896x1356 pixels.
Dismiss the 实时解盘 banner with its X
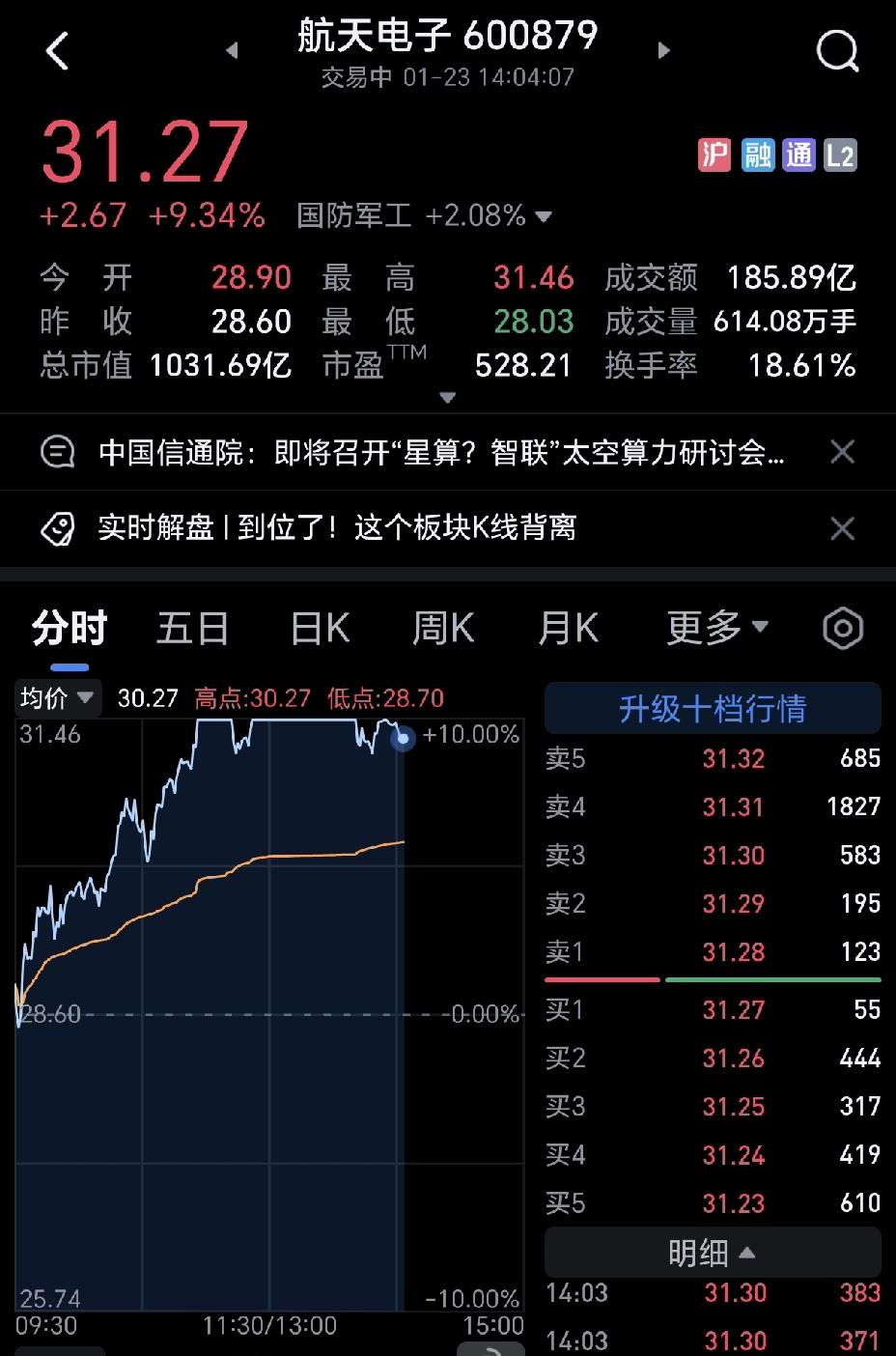842,528
